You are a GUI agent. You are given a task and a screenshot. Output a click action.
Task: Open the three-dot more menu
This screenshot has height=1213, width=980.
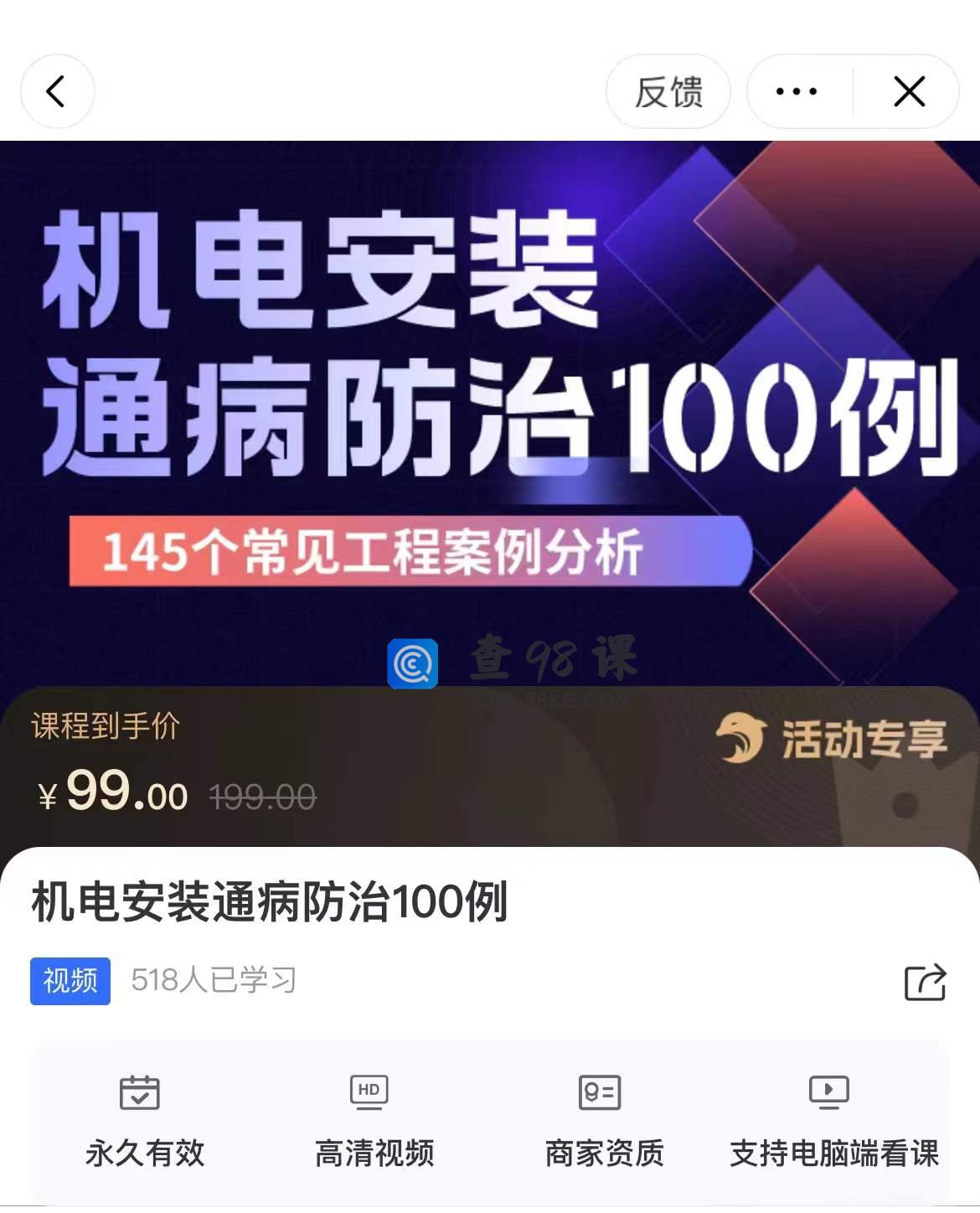[x=797, y=91]
